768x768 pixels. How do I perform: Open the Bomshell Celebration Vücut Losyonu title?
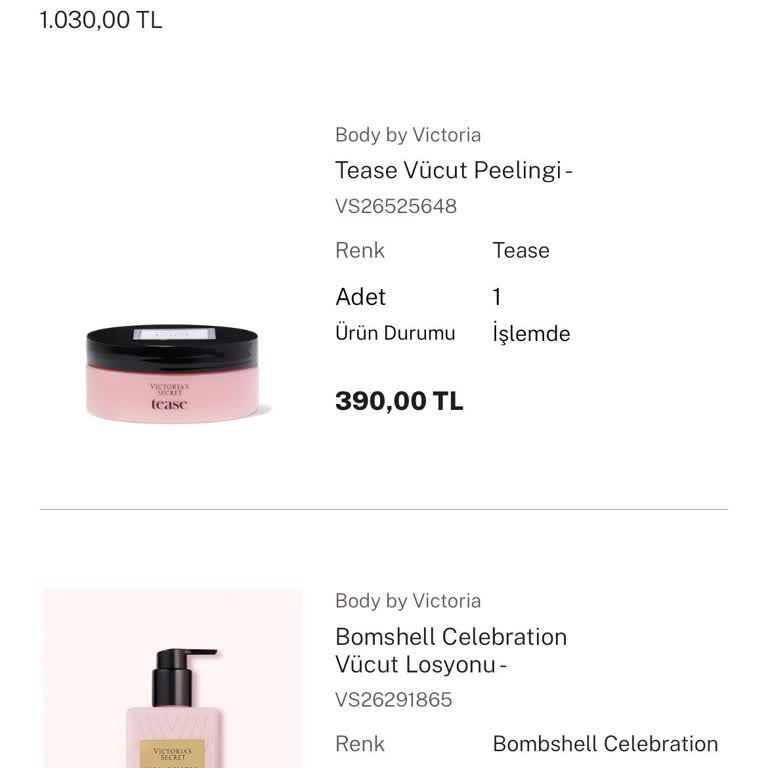450,650
